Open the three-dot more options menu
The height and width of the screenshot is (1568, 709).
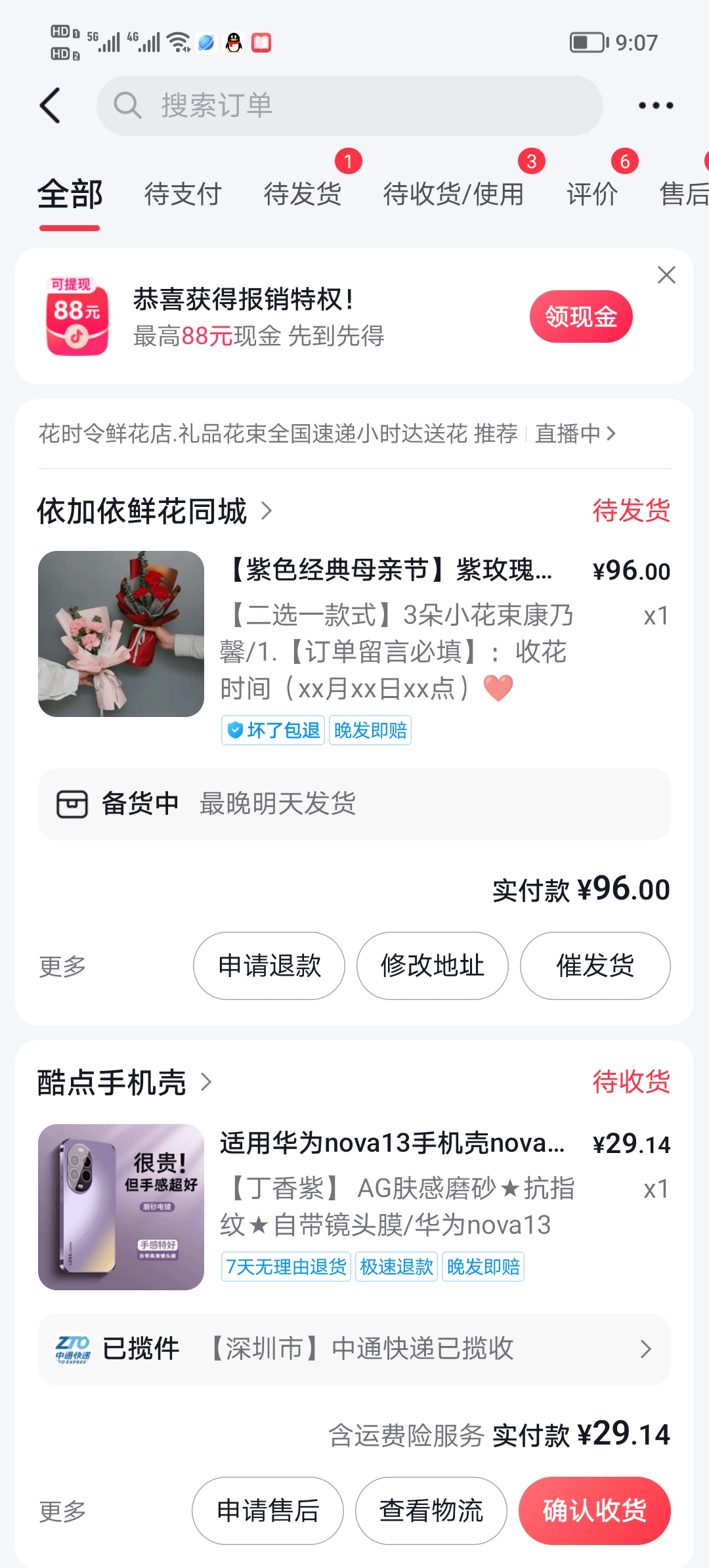[x=655, y=105]
